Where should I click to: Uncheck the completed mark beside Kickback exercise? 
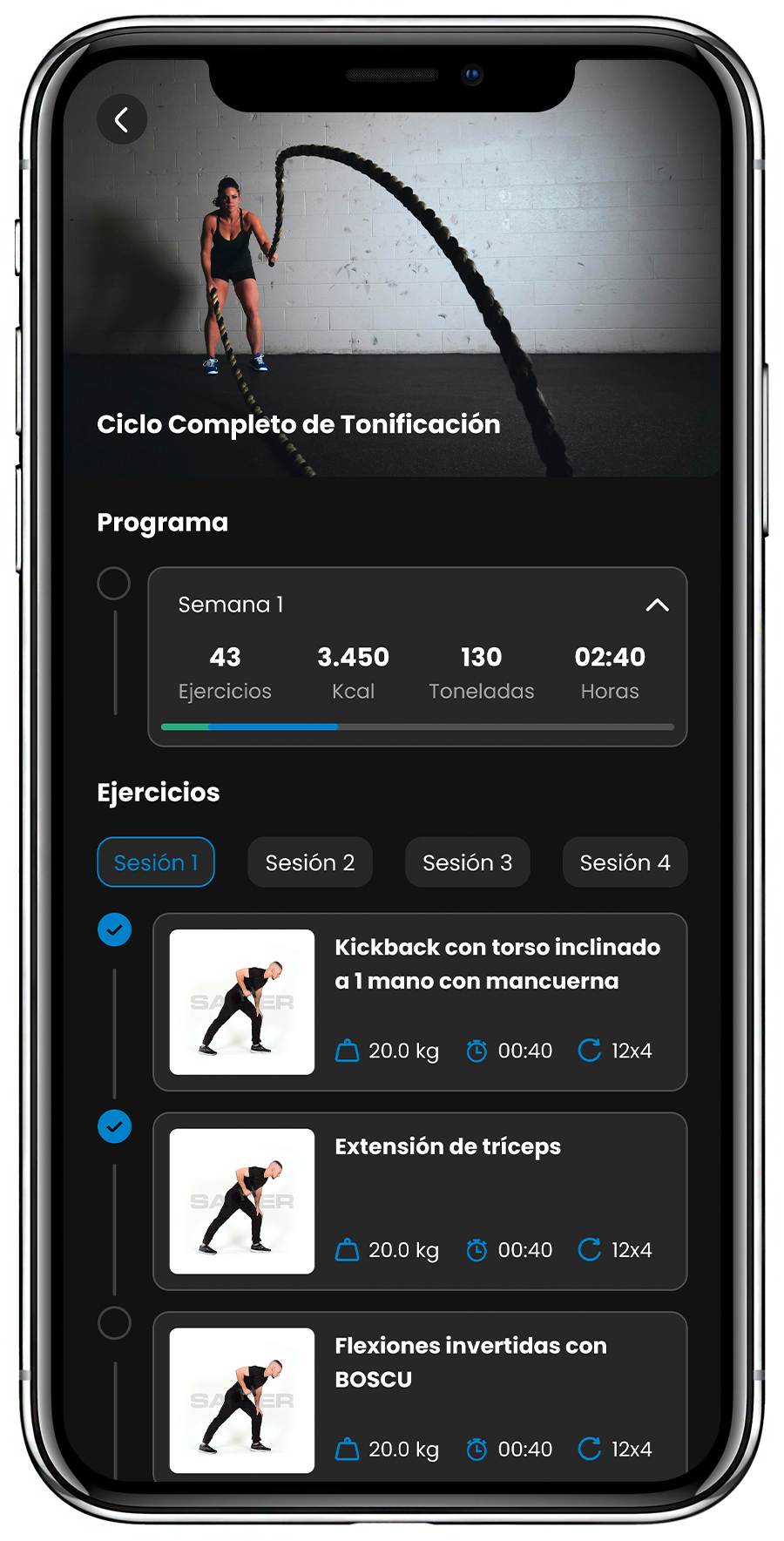click(114, 929)
